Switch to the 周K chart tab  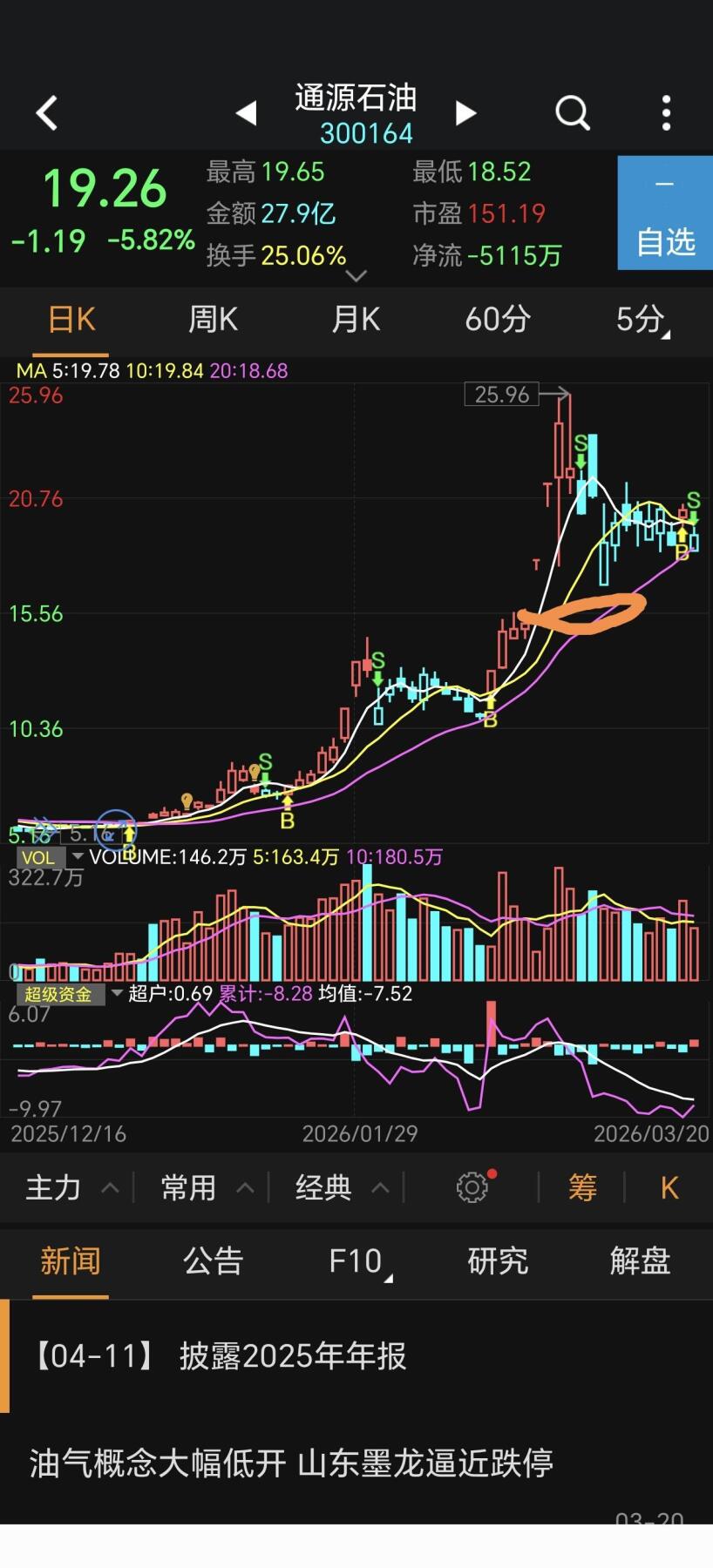pos(214,320)
